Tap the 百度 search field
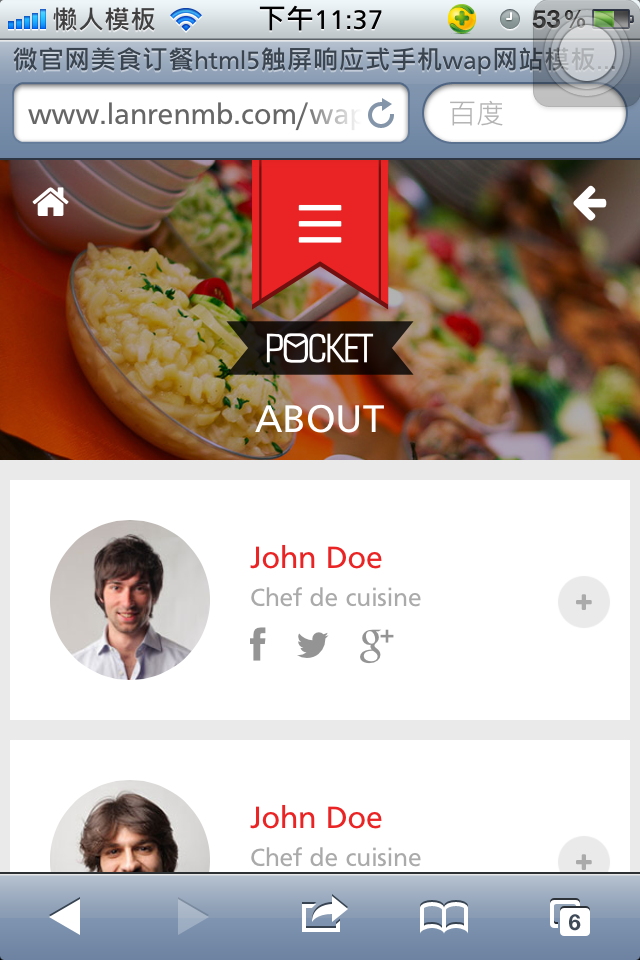 tap(524, 114)
